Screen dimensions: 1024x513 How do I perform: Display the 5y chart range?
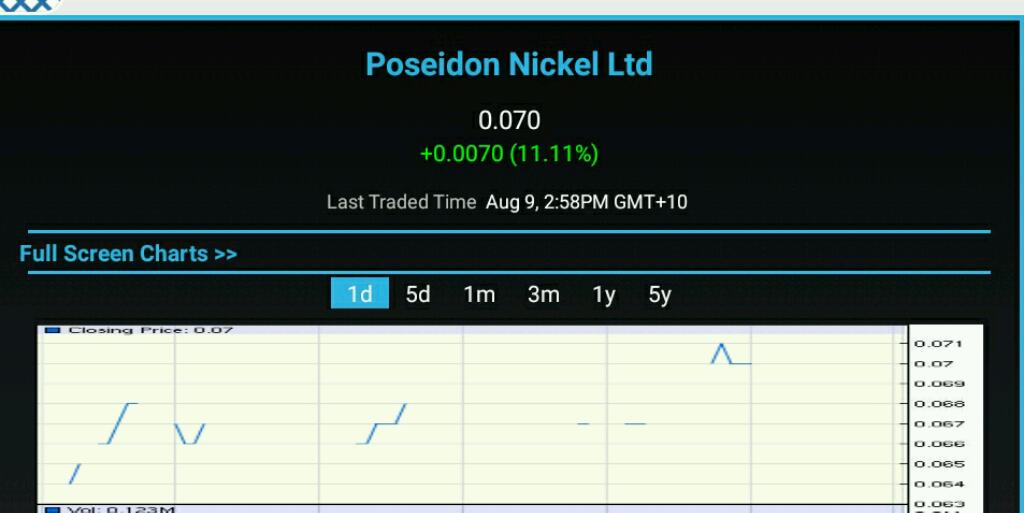(660, 294)
